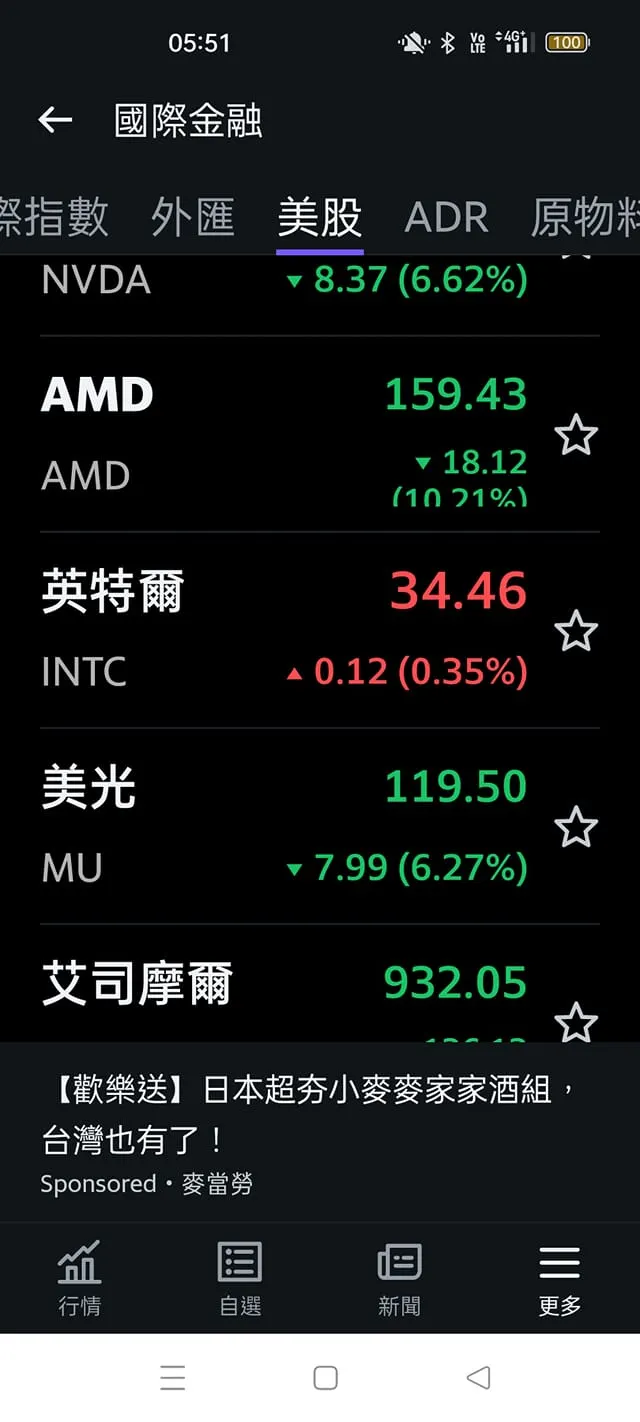
Task: Open the system recent apps button
Action: (x=172, y=1377)
